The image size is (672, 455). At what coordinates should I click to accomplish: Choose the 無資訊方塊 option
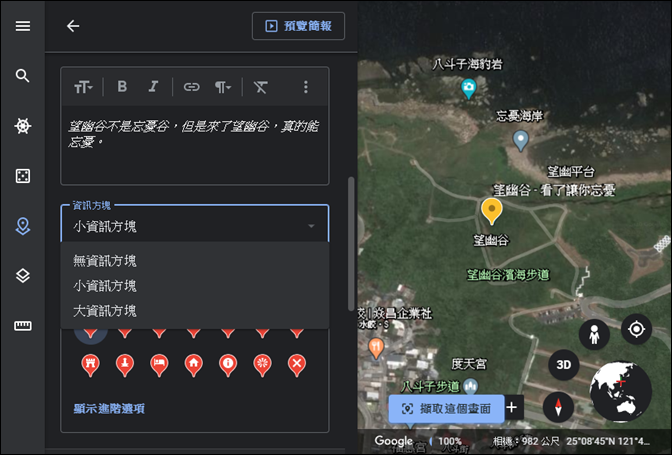[105, 260]
